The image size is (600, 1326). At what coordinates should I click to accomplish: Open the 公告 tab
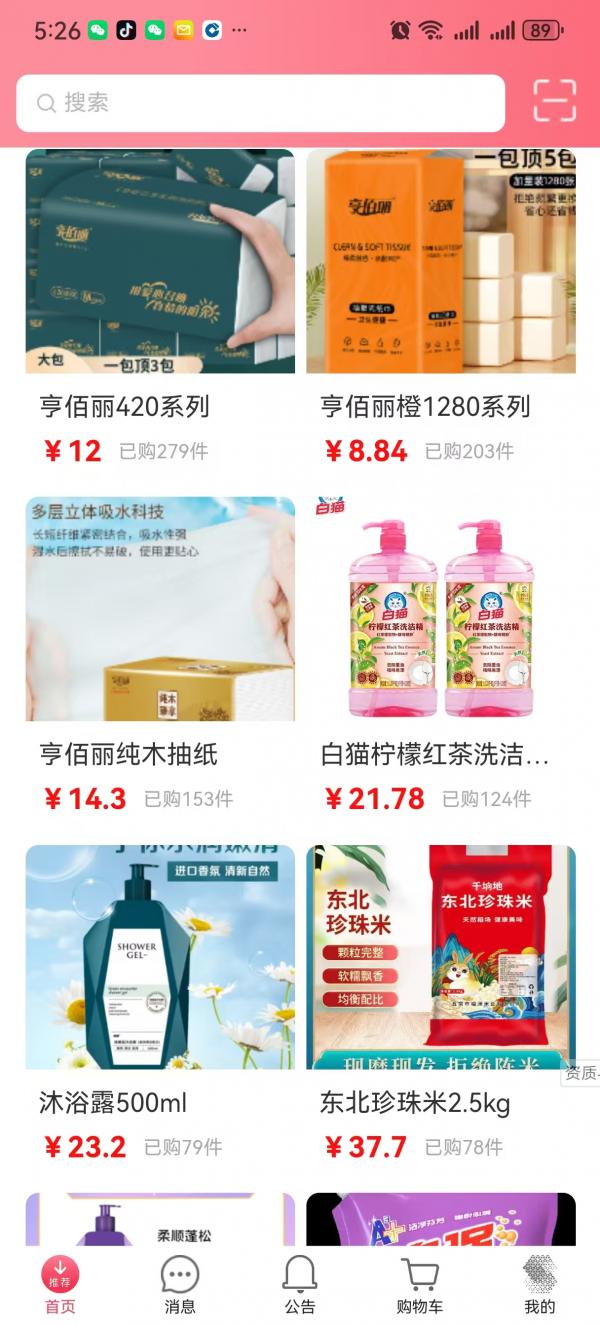click(300, 1285)
